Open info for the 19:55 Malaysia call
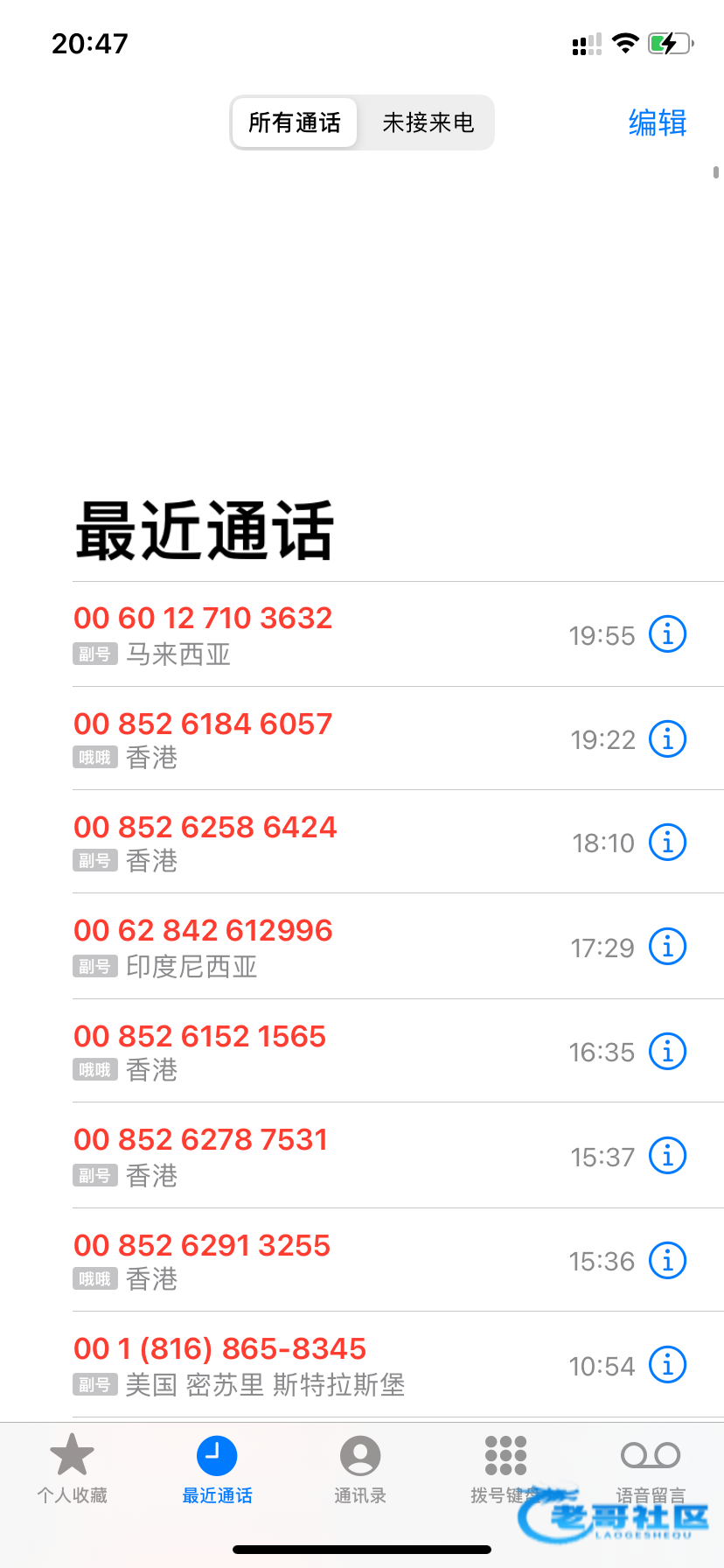 [x=668, y=634]
